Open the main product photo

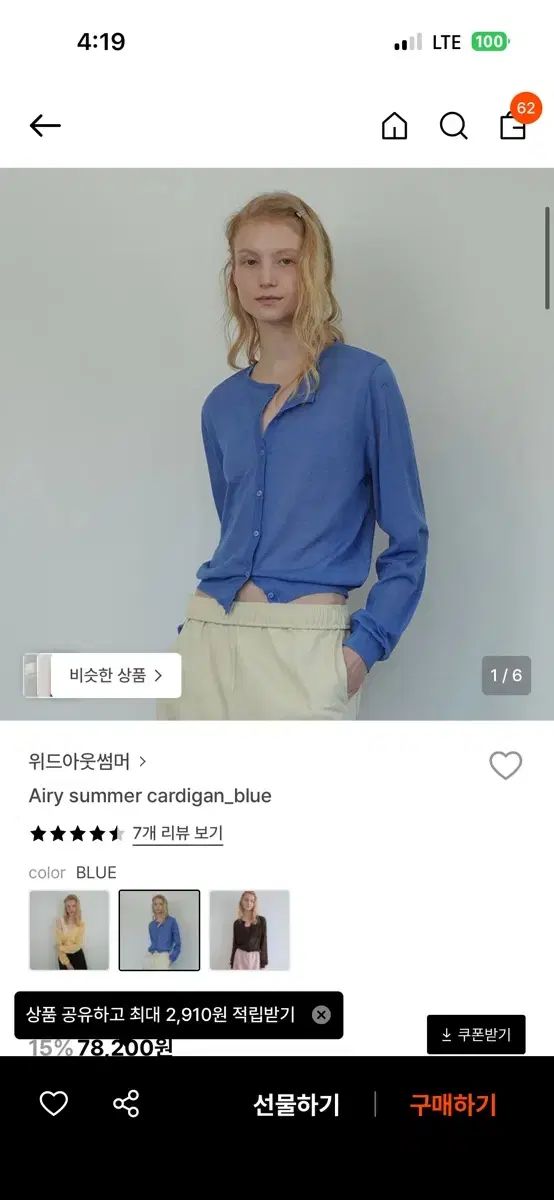(x=277, y=444)
